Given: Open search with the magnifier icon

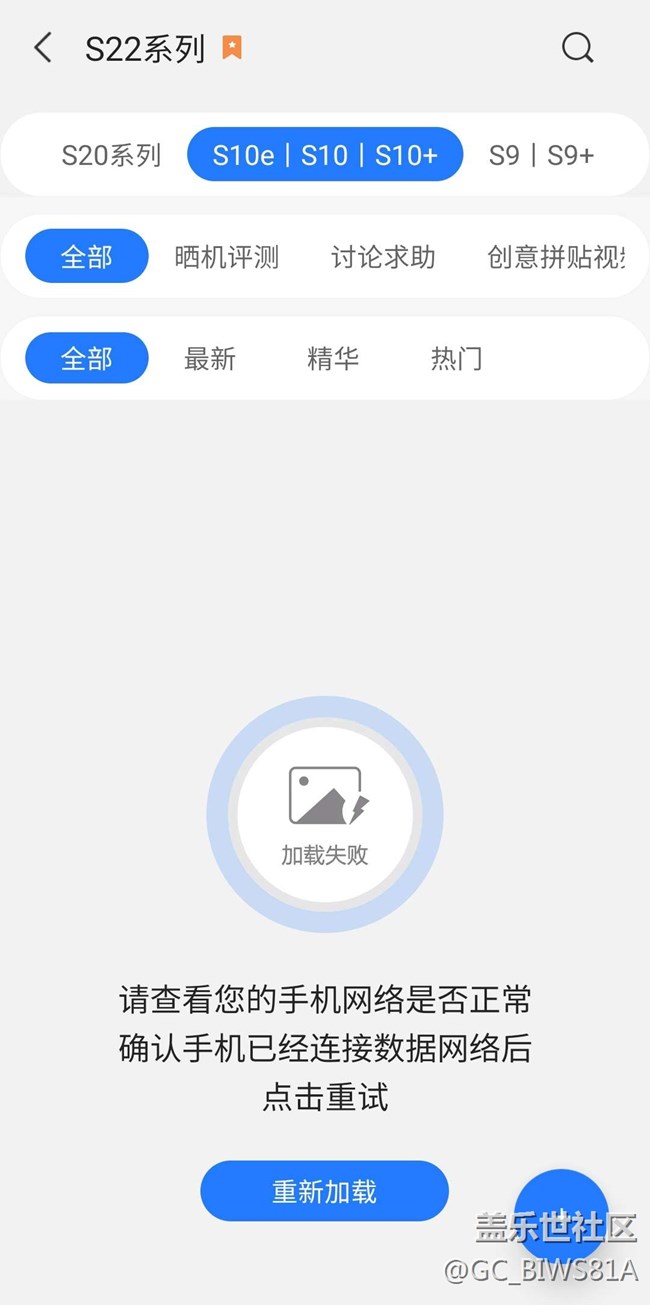Looking at the screenshot, I should click(x=578, y=47).
